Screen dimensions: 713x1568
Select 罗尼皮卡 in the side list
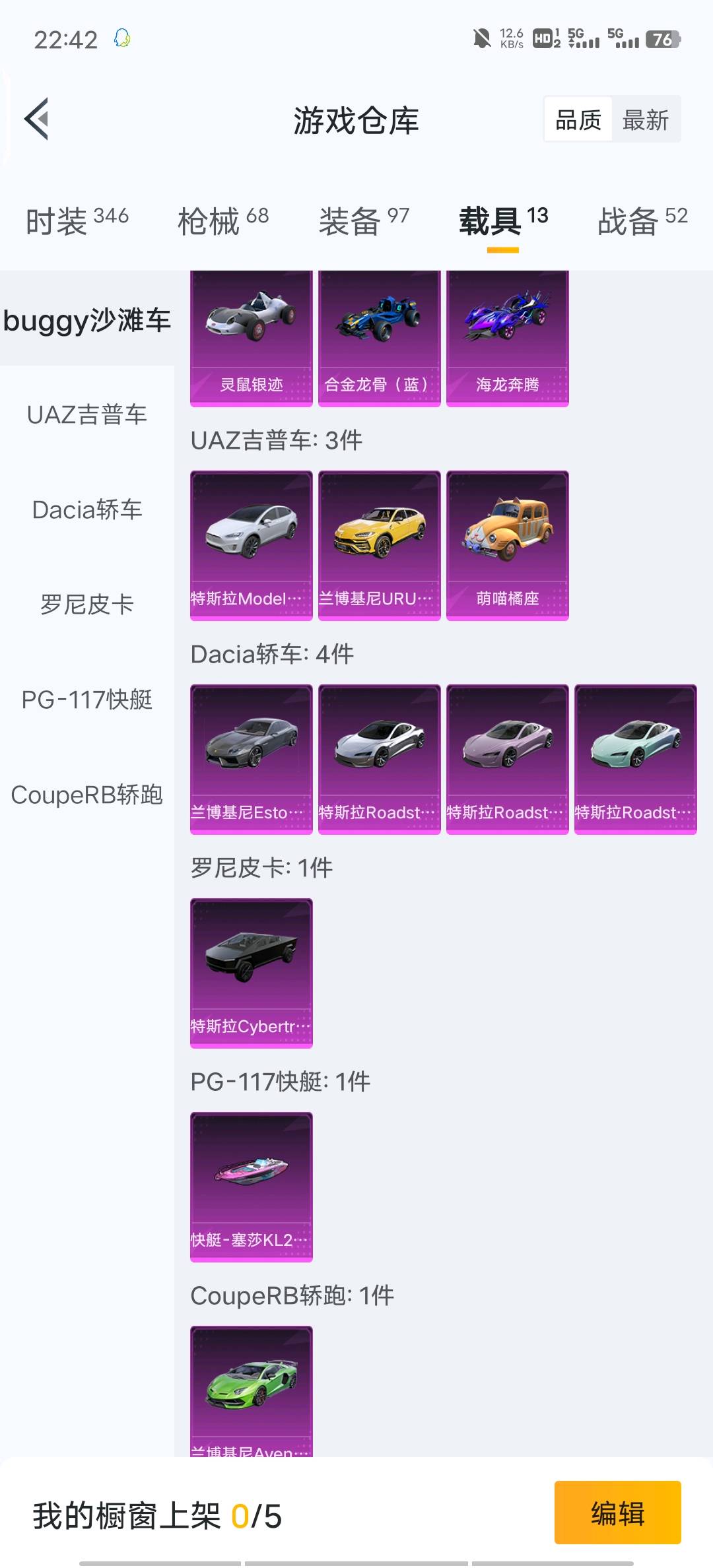click(87, 604)
